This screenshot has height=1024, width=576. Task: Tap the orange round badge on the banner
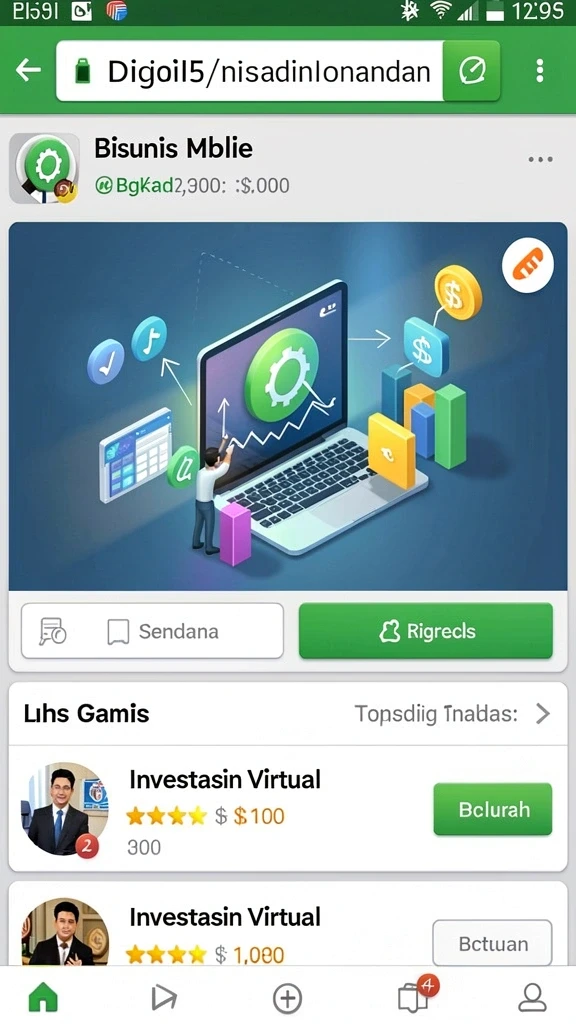point(528,265)
